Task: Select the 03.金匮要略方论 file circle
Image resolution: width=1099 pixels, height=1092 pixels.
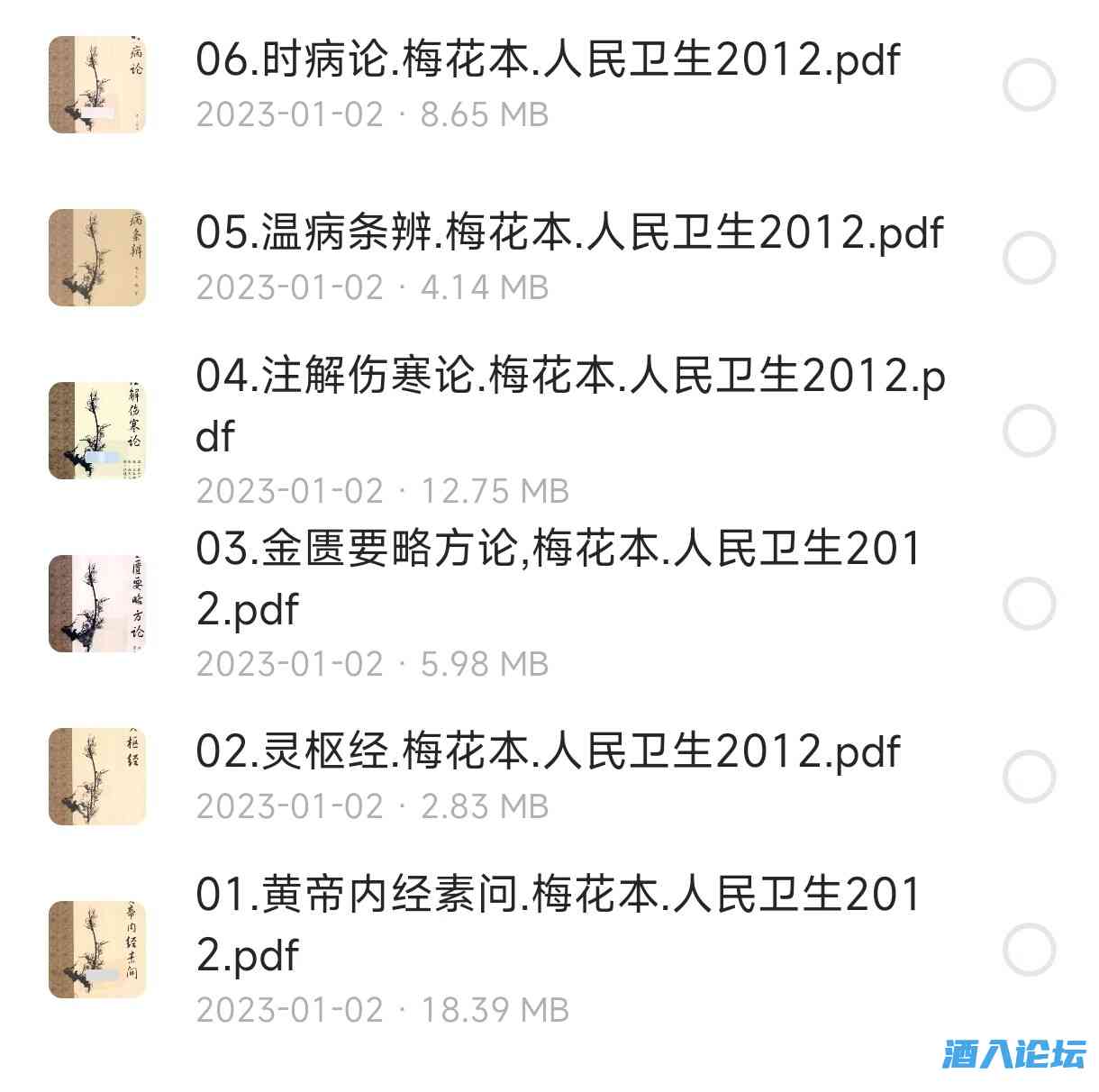Action: coord(1029,604)
